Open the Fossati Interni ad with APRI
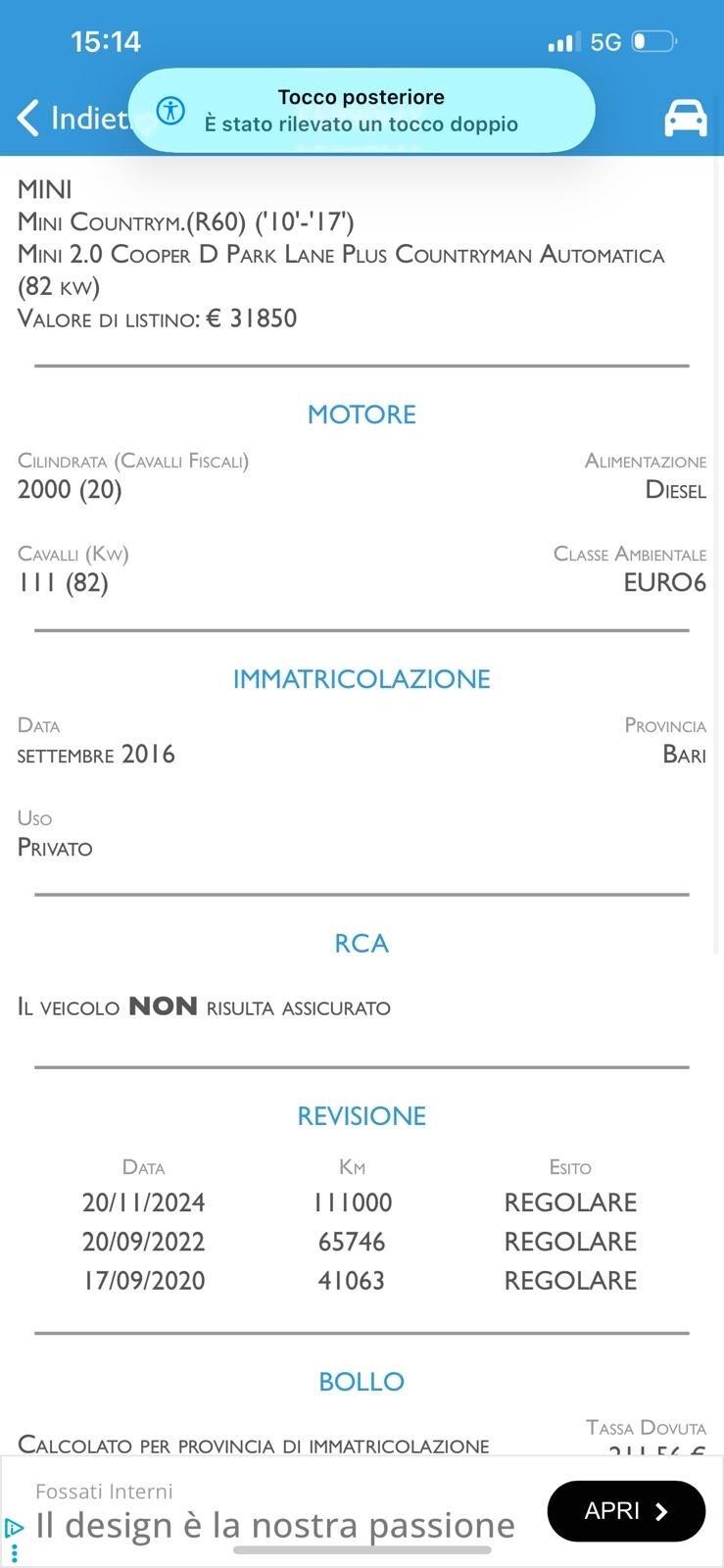724x1568 pixels. click(625, 1510)
